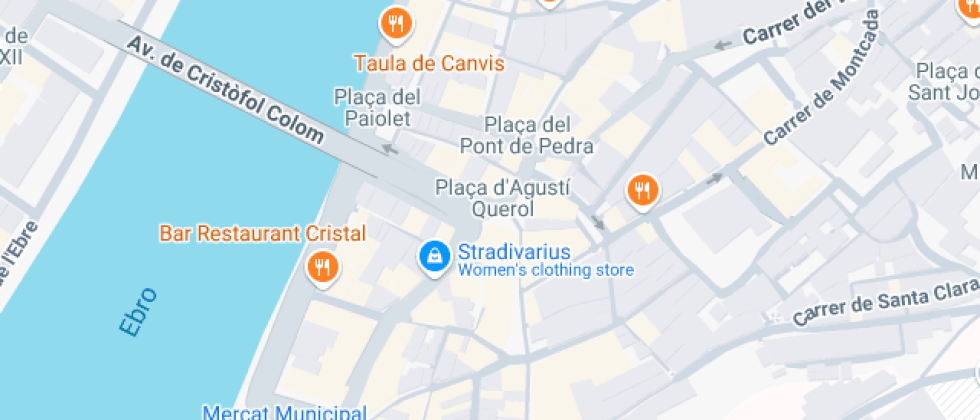Select the Bar Restaurant Cristal marker
Screen dimensions: 980x420
(x=322, y=268)
